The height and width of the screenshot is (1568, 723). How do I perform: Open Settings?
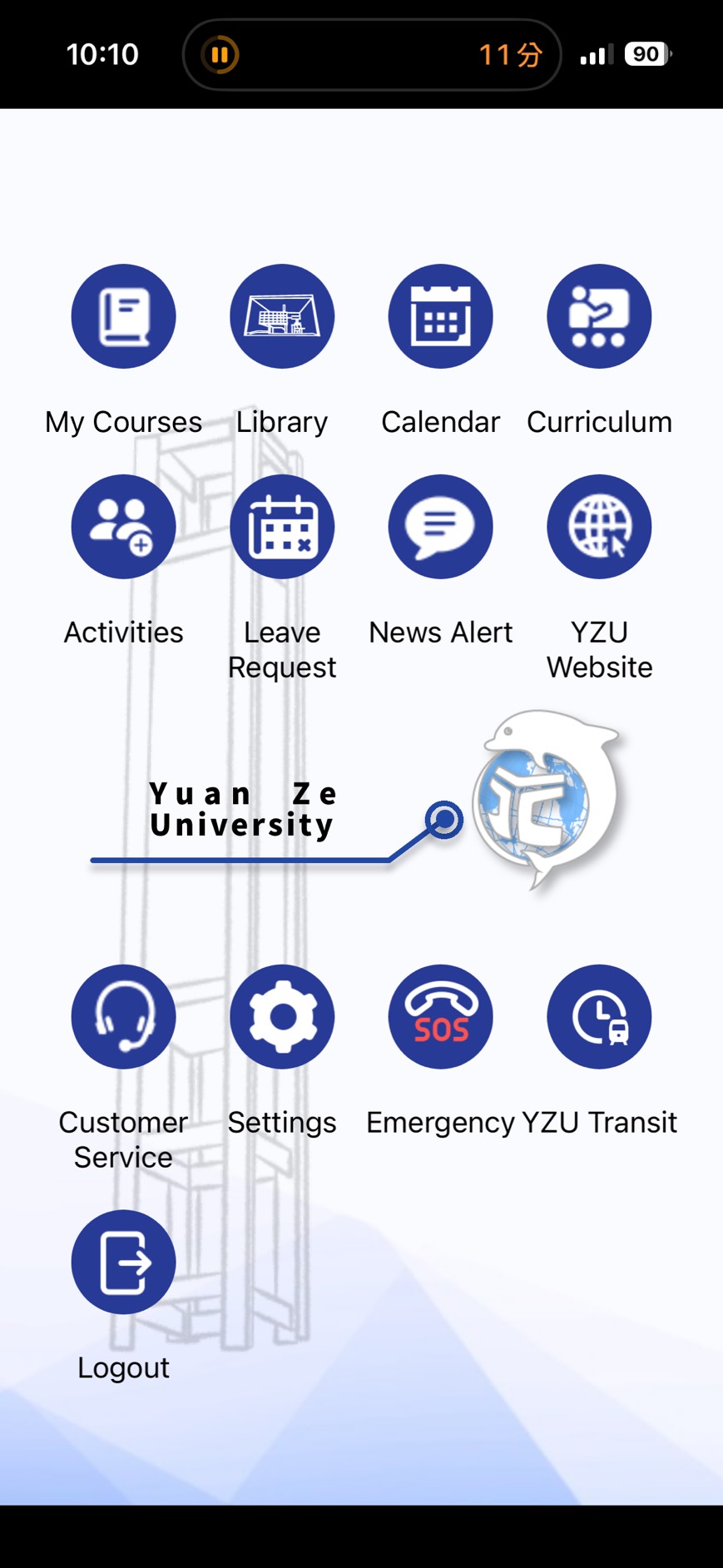[x=282, y=1016]
